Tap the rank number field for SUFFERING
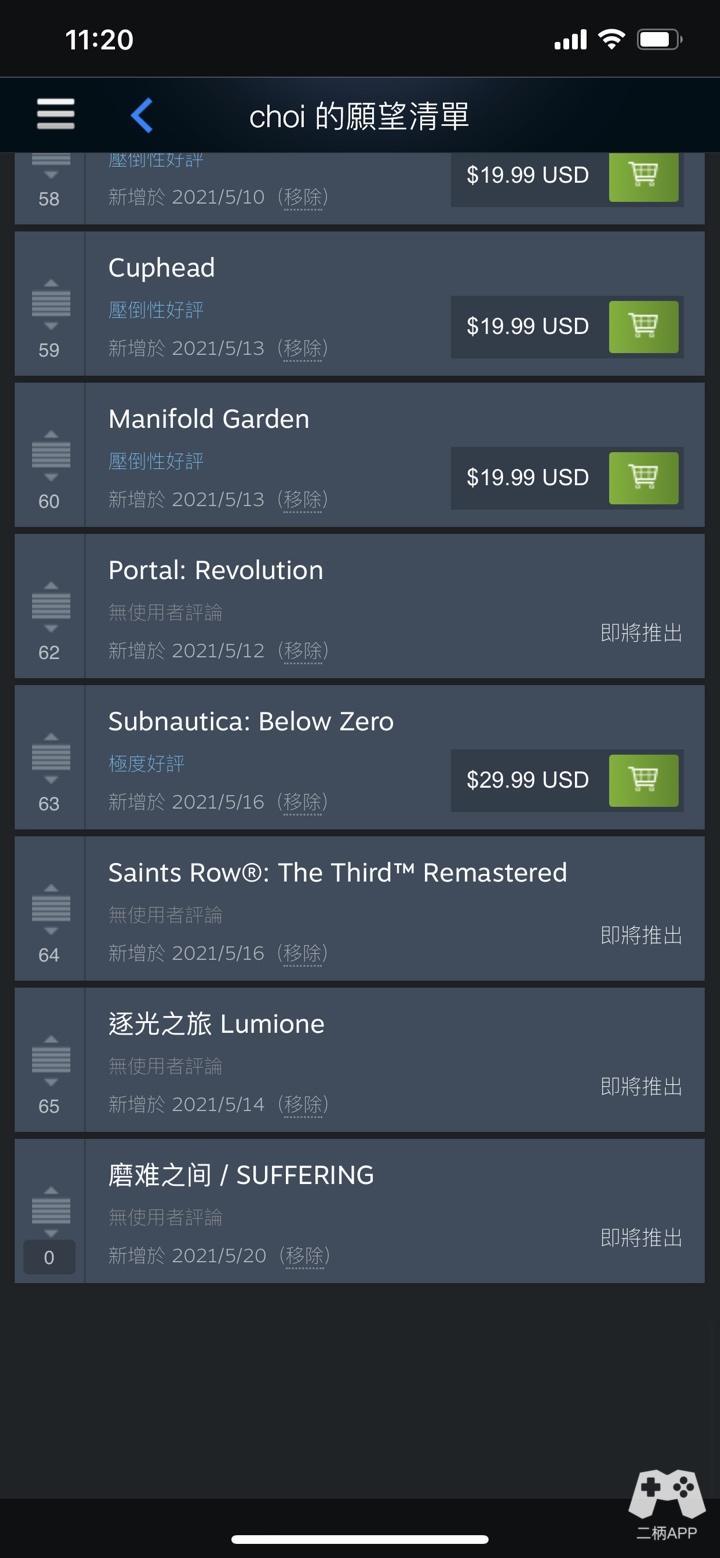The width and height of the screenshot is (720, 1558). click(49, 1257)
